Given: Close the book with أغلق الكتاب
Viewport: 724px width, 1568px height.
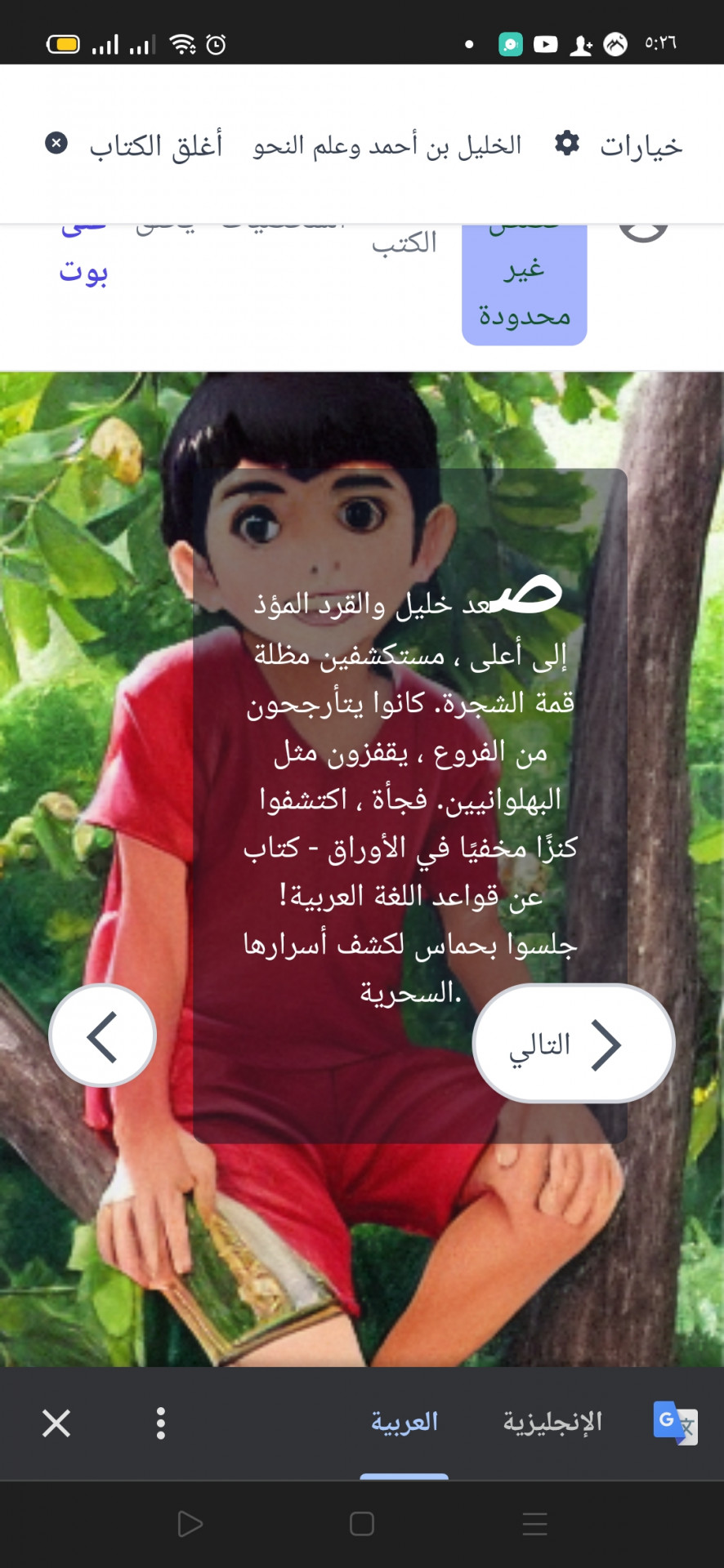Looking at the screenshot, I should pyautogui.click(x=135, y=145).
